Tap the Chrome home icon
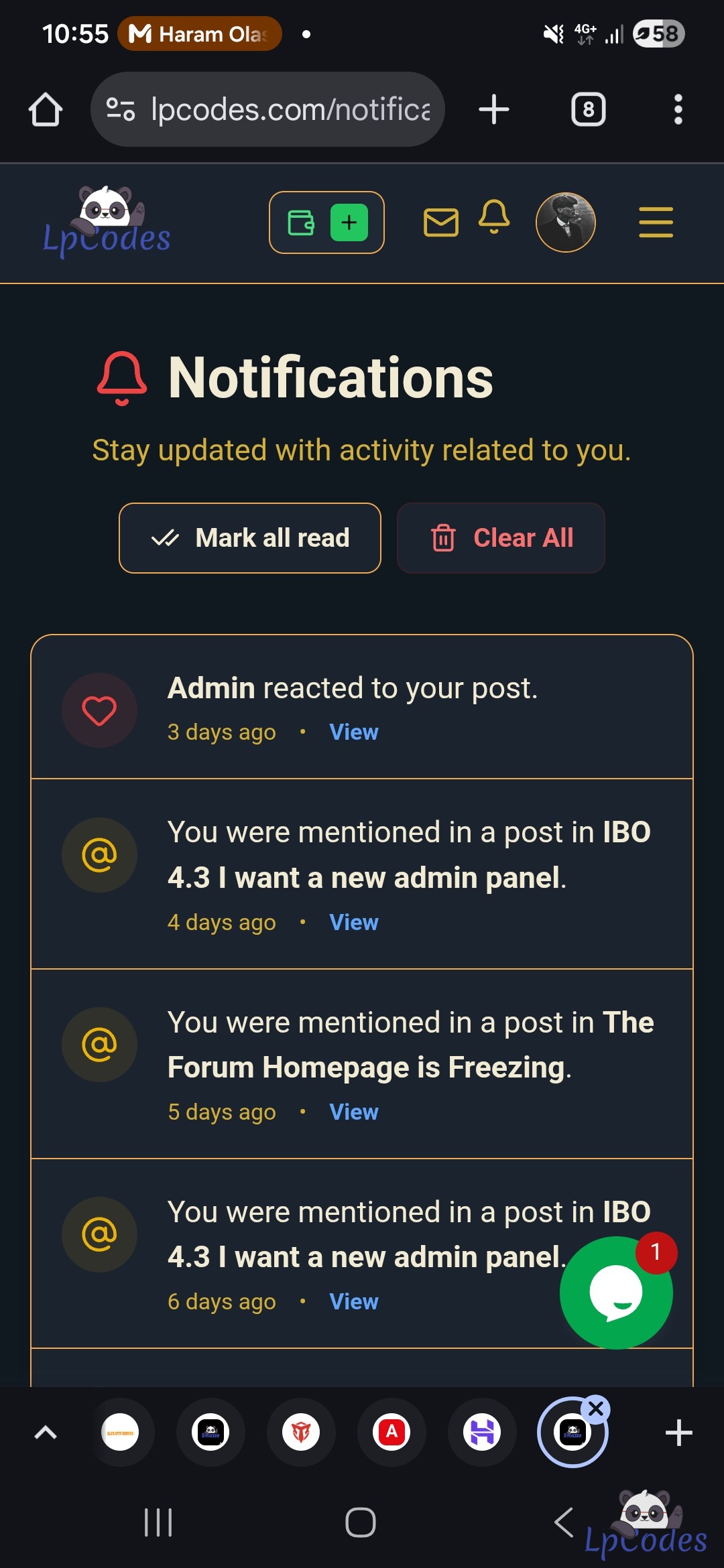 [x=45, y=109]
